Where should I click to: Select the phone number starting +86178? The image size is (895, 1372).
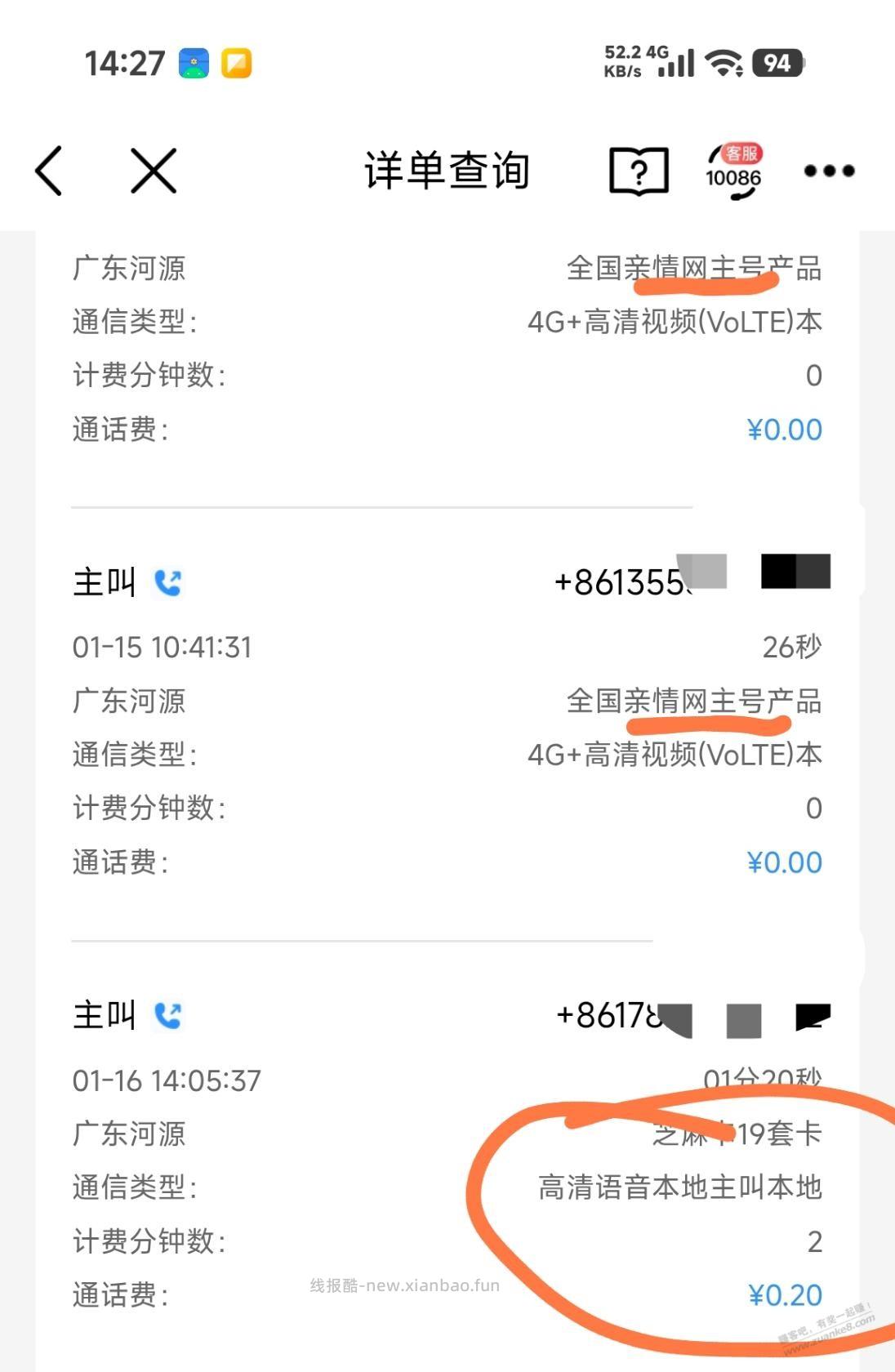pos(608,1015)
